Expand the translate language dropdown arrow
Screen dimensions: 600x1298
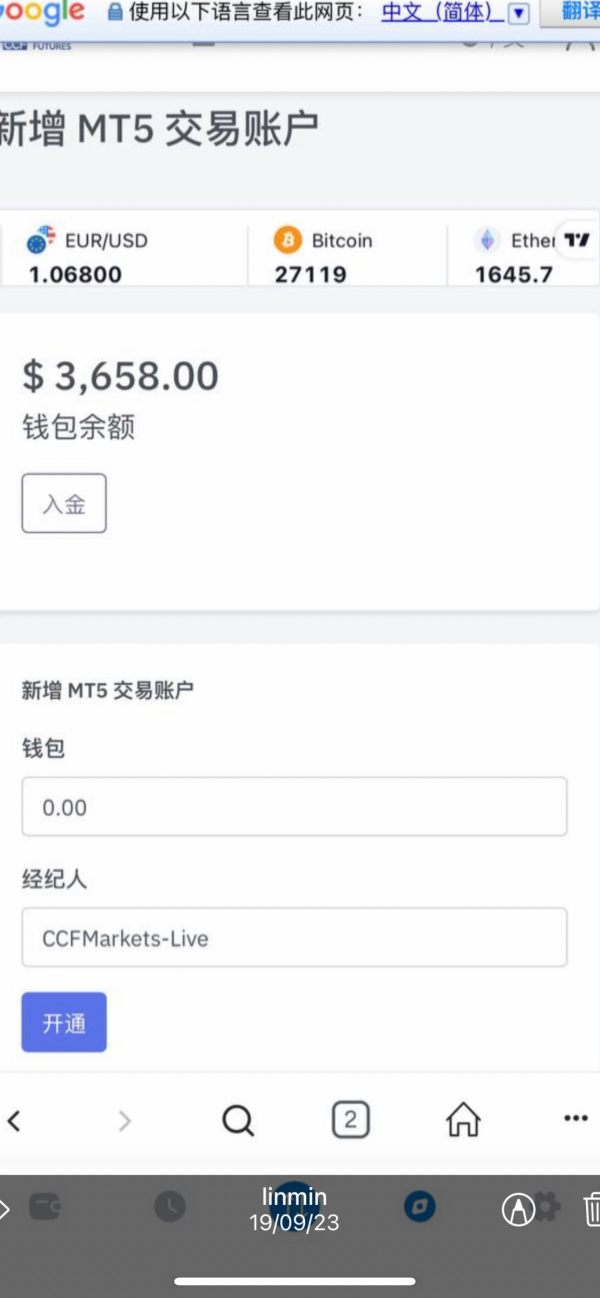pos(519,13)
